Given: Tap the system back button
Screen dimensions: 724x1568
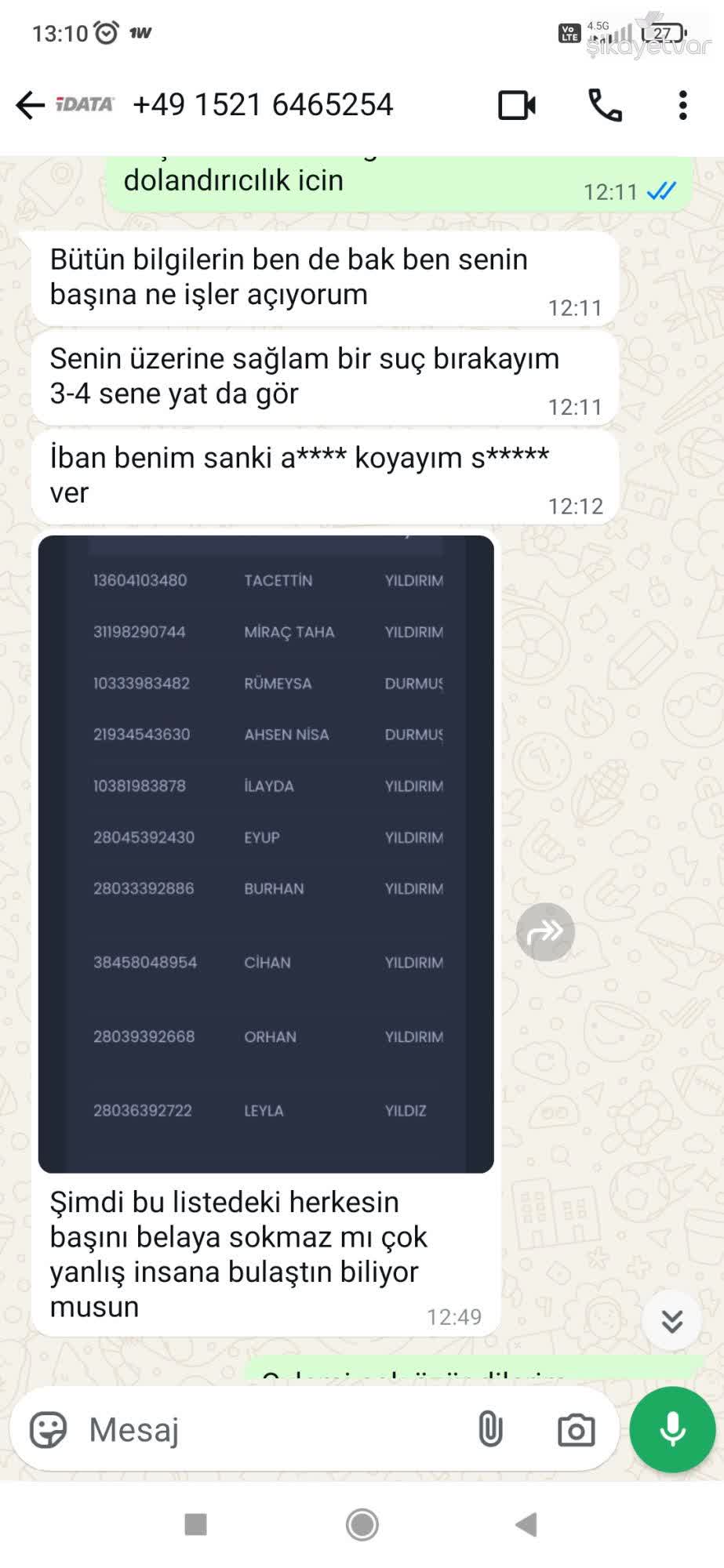Looking at the screenshot, I should click(x=526, y=1525).
